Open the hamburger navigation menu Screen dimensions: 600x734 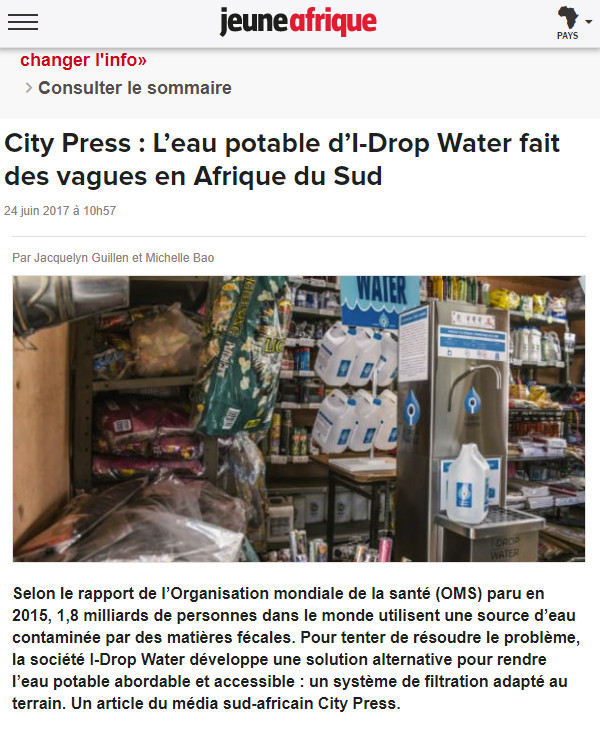(22, 22)
